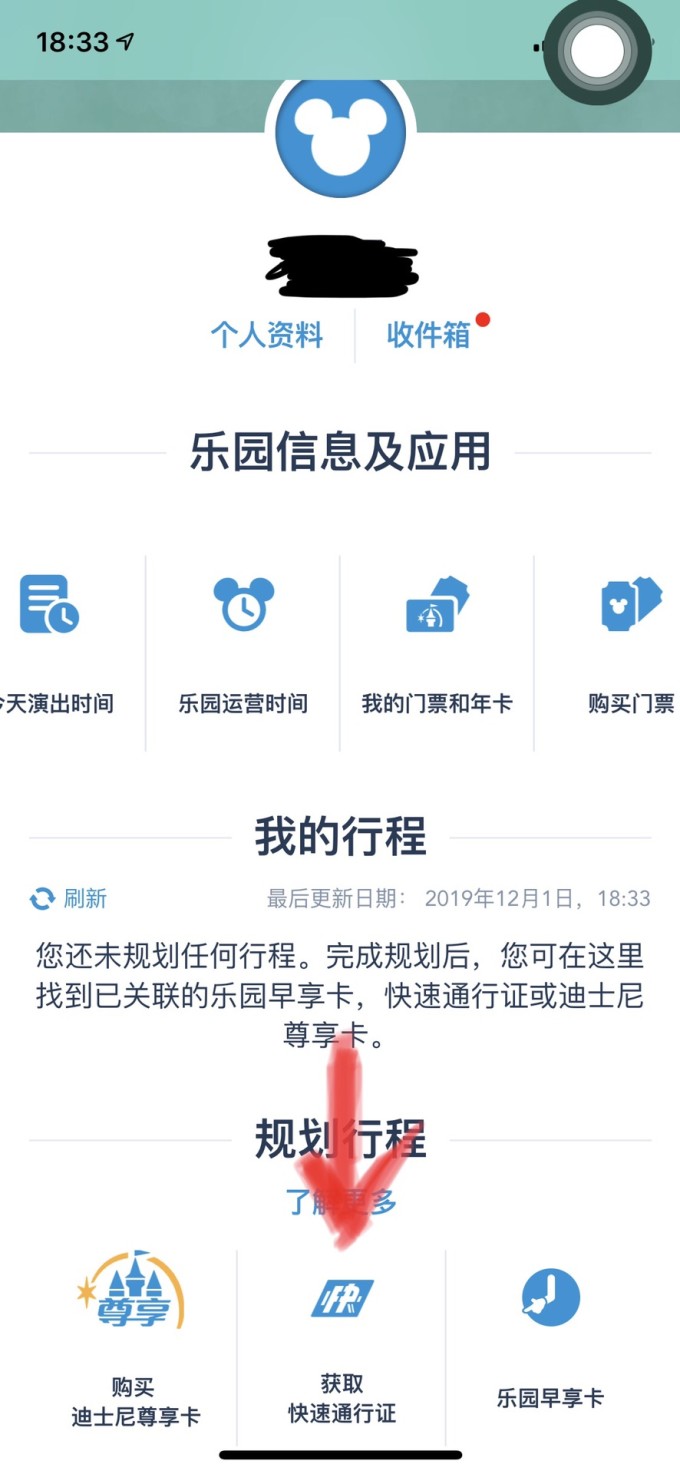680x1474 pixels.
Task: Open the 收件箱 inbox
Action: pyautogui.click(x=428, y=335)
